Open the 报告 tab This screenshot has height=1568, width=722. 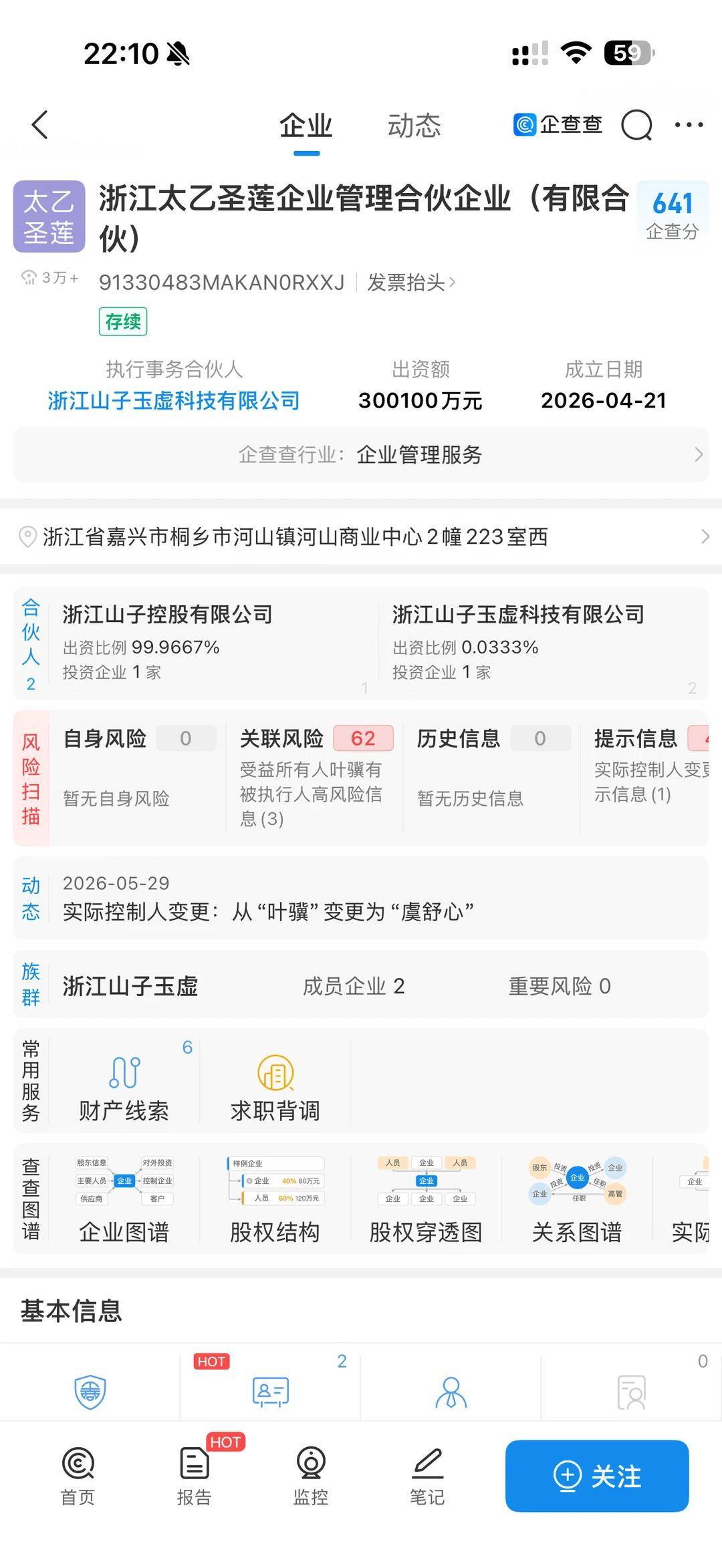(195, 1476)
